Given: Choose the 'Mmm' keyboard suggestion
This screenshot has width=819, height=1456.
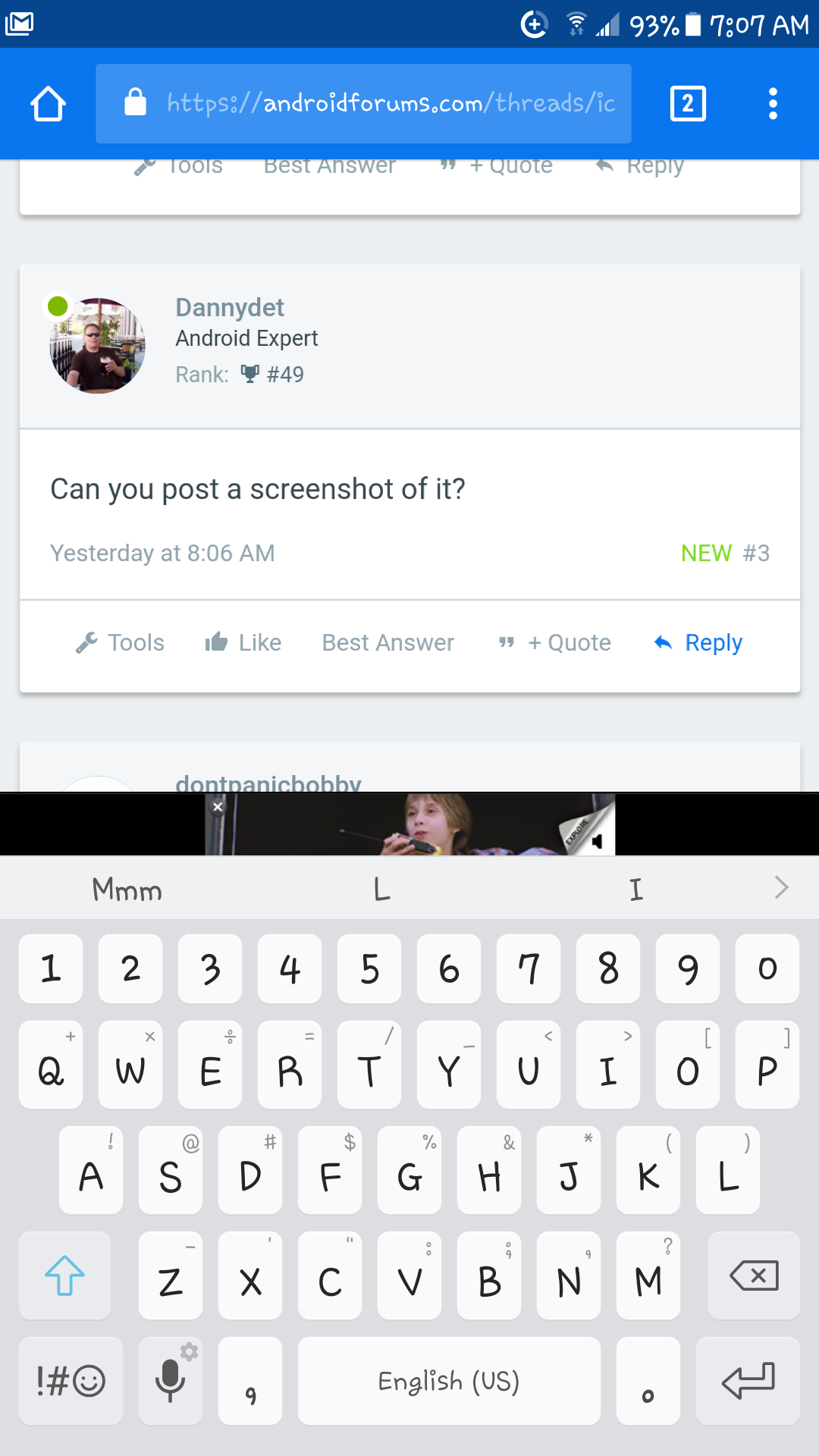Looking at the screenshot, I should [127, 889].
